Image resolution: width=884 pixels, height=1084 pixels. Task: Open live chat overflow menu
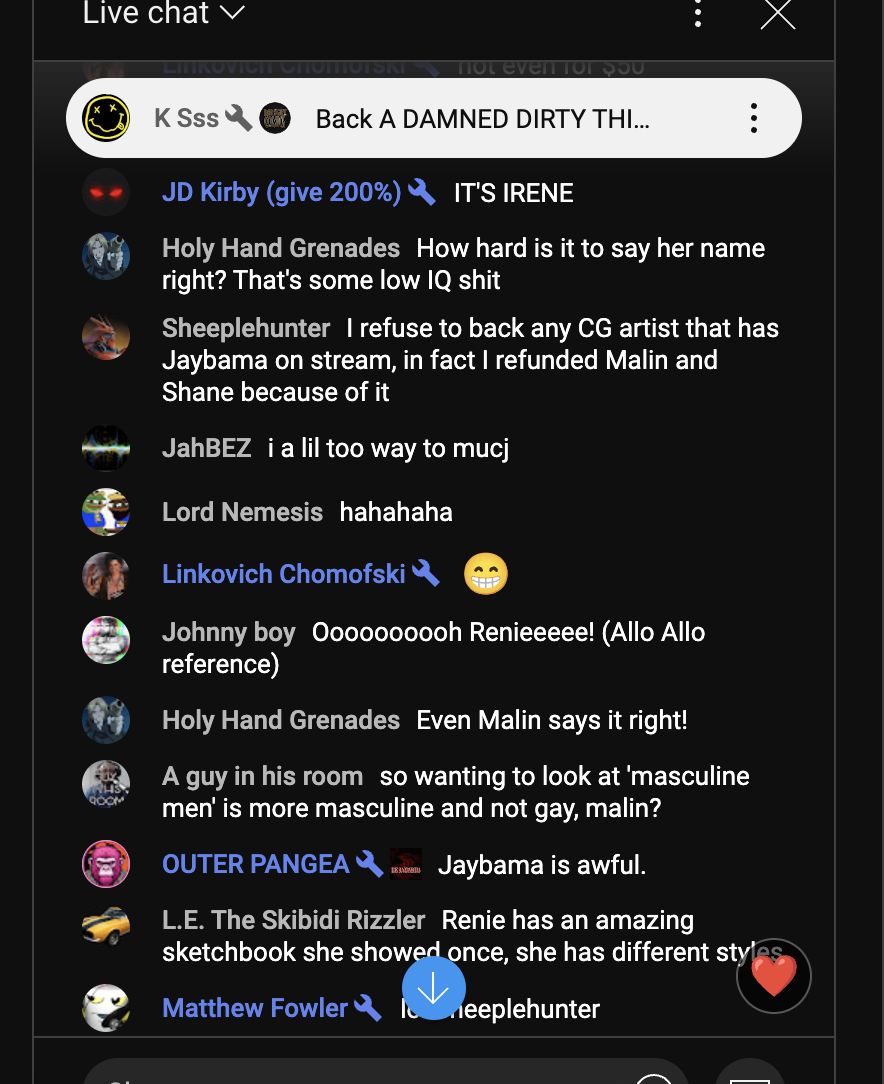[698, 13]
